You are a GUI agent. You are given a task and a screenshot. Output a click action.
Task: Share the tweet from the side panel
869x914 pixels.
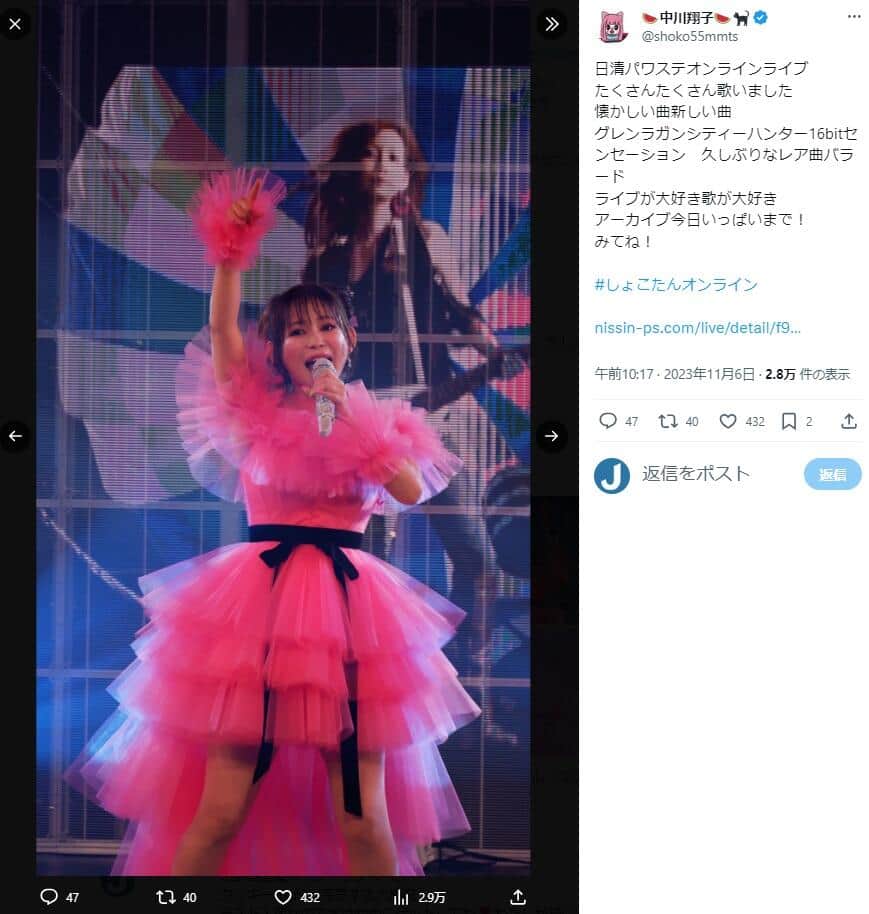(x=849, y=421)
